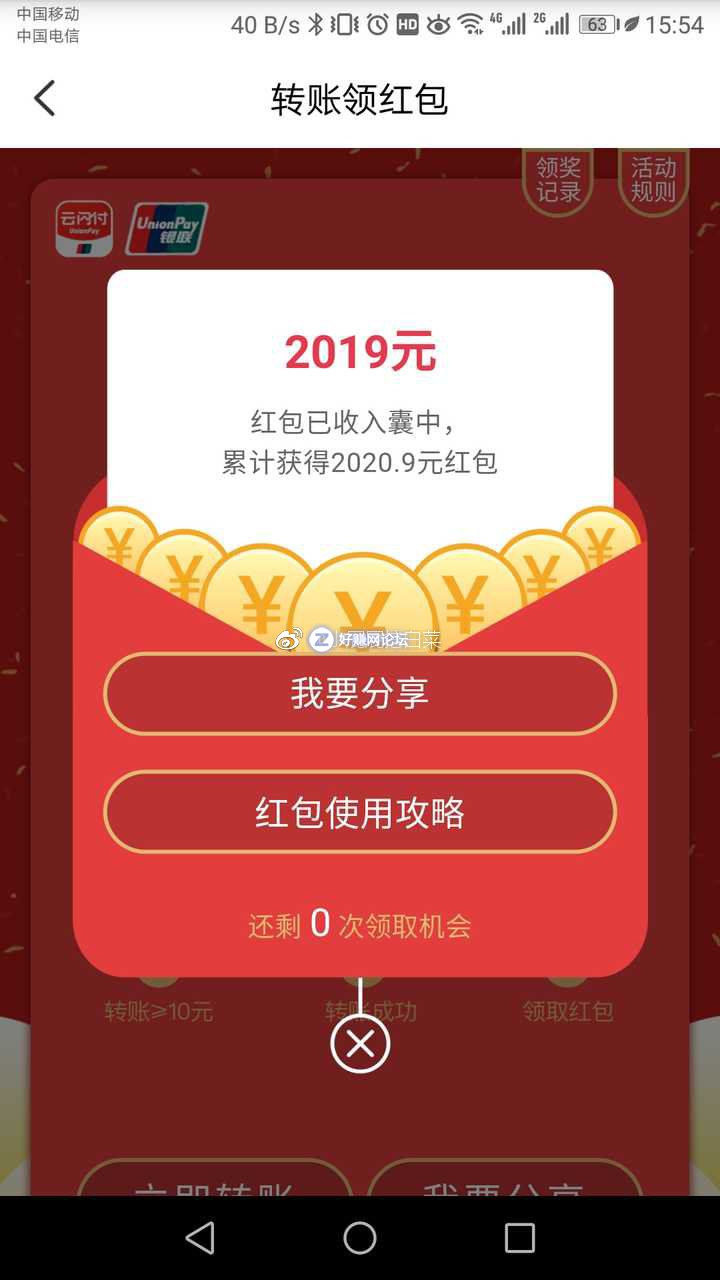Open recent apps from navigation bar
Screen dimensions: 720x1280
[x=519, y=1238]
